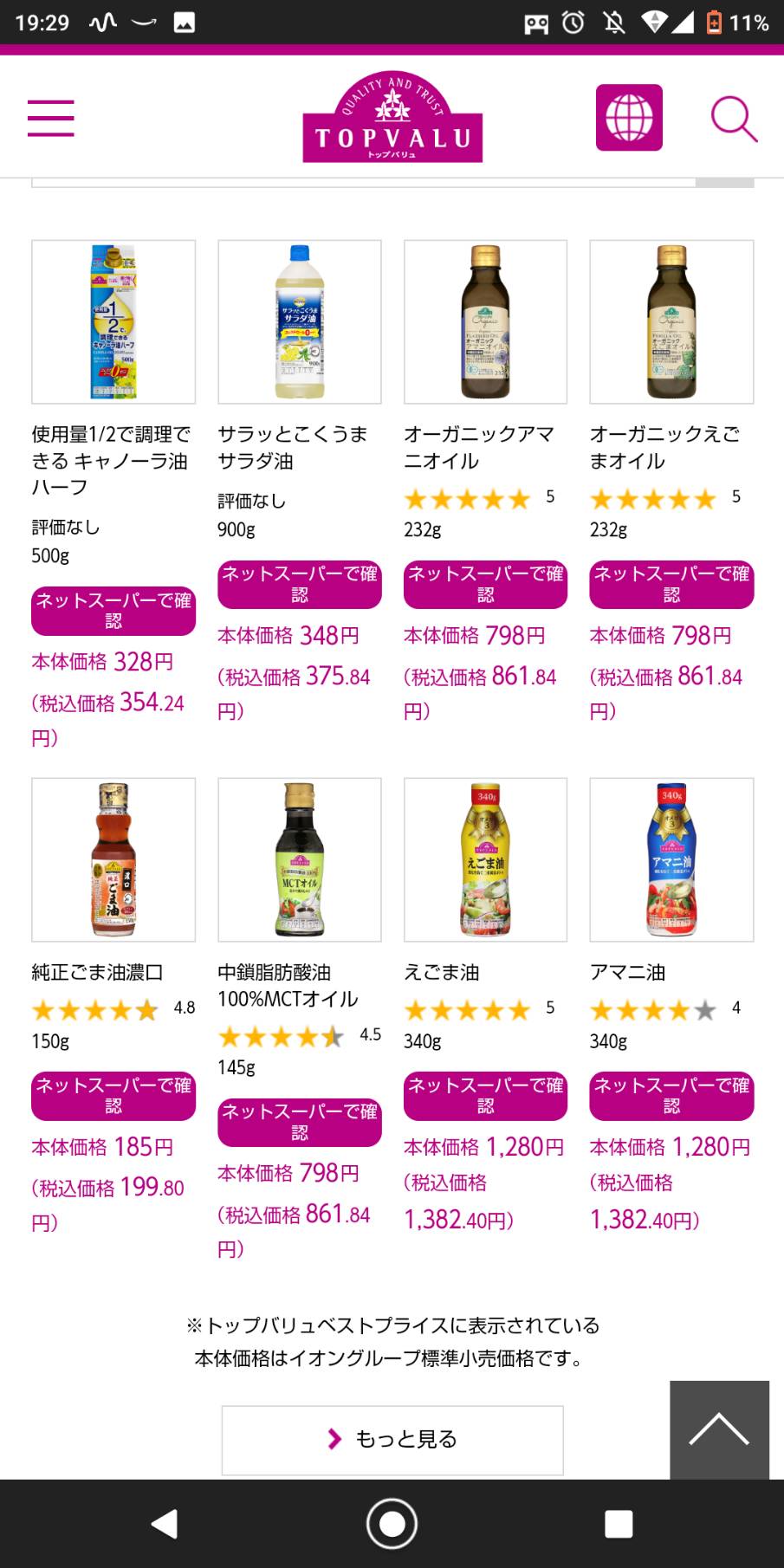
Task: Check キャノーラ油ハーフ on ネットスーパー
Action: (113, 611)
